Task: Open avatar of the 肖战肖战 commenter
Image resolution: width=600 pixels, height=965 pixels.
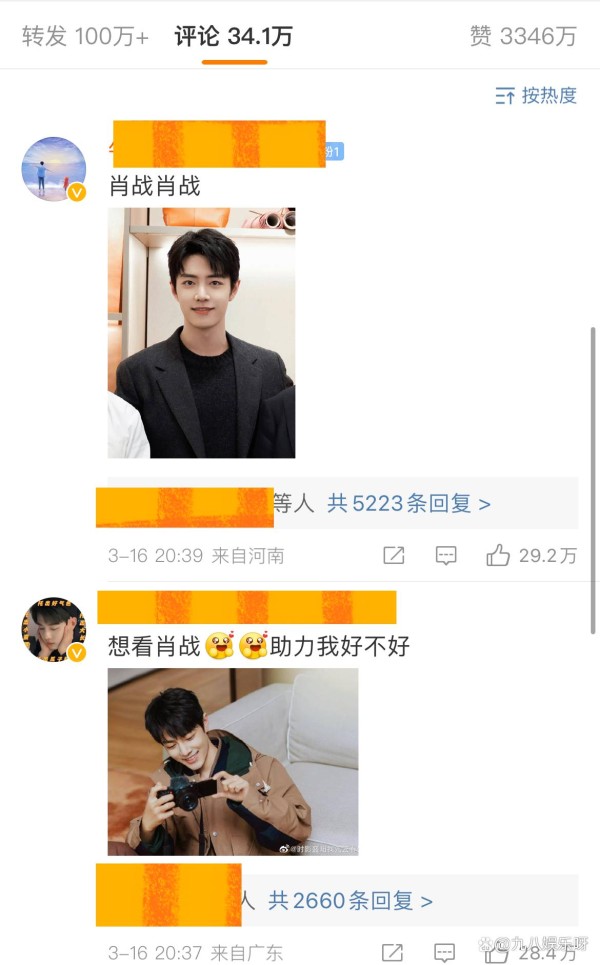Action: click(54, 169)
